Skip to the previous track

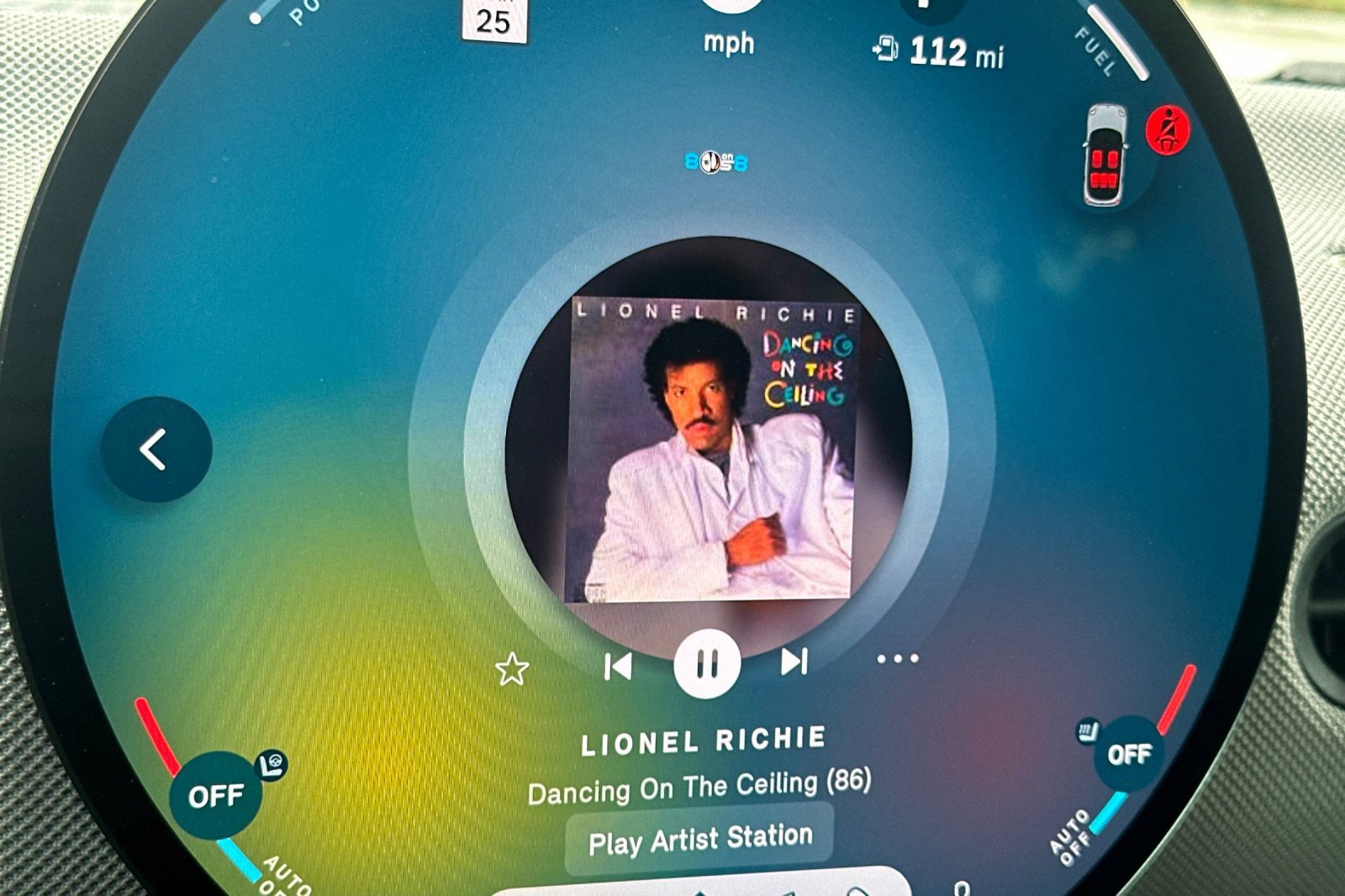click(x=619, y=667)
